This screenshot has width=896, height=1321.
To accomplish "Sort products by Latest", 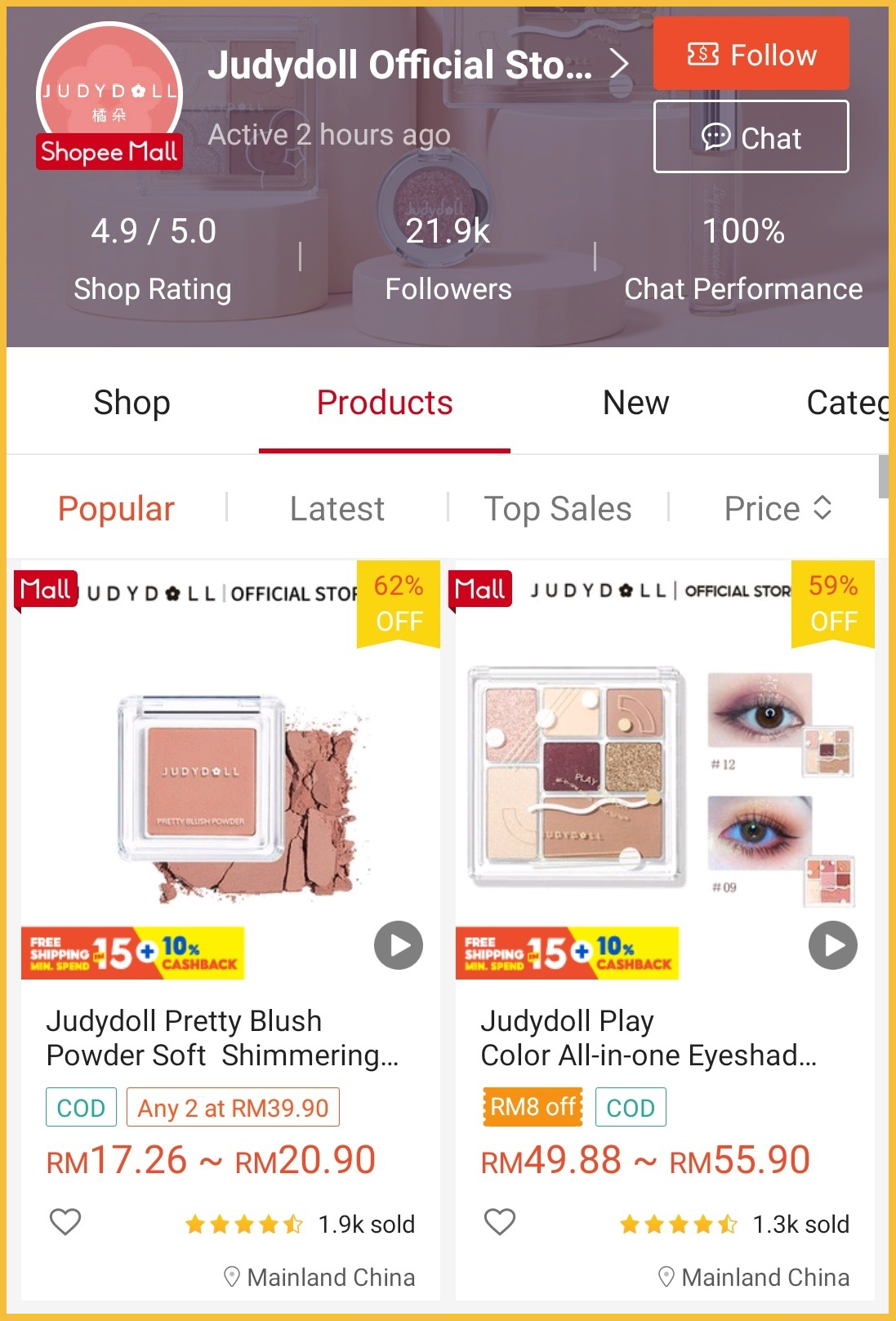I will [337, 508].
